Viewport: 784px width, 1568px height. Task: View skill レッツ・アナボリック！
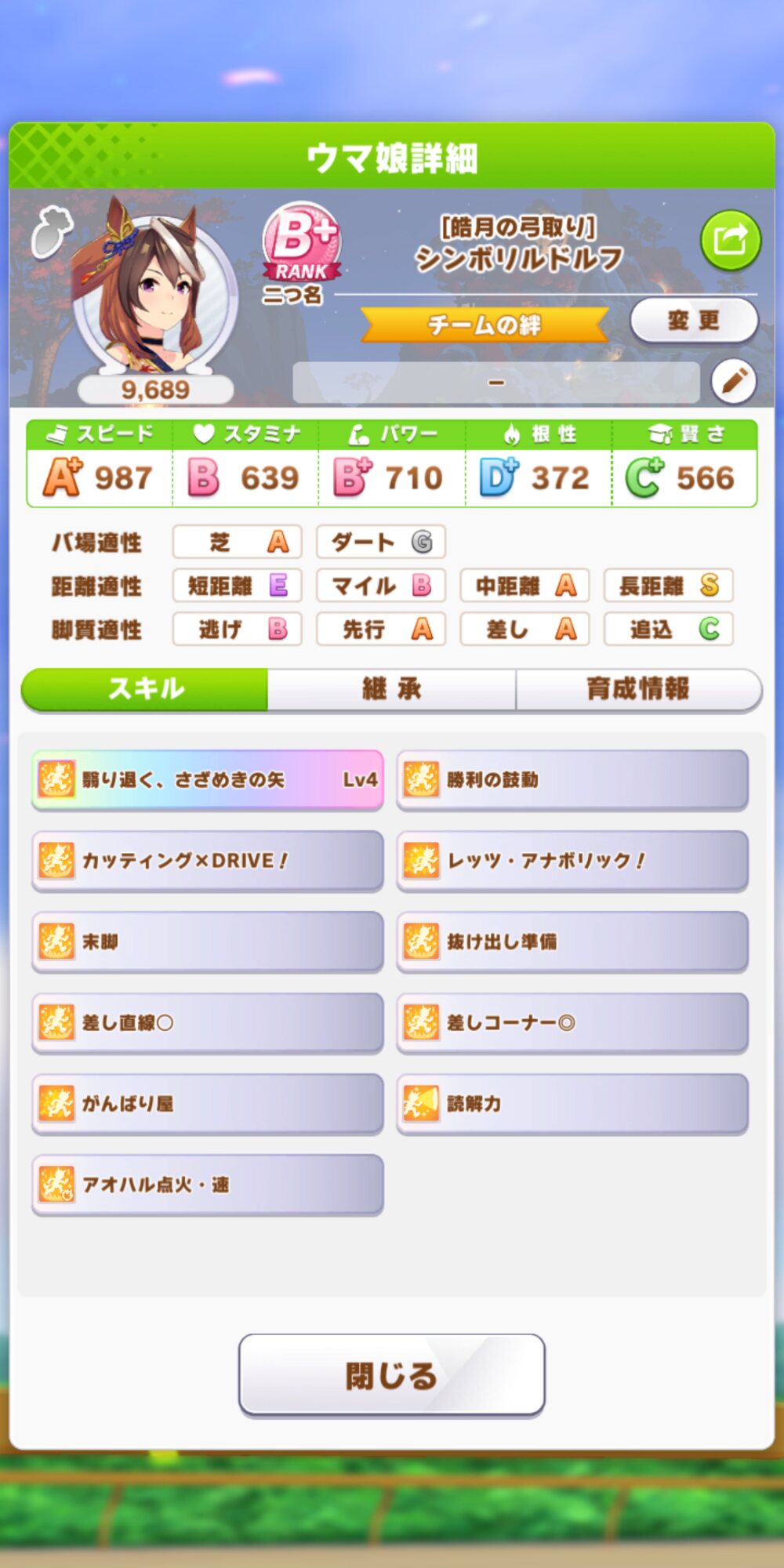[x=572, y=861]
